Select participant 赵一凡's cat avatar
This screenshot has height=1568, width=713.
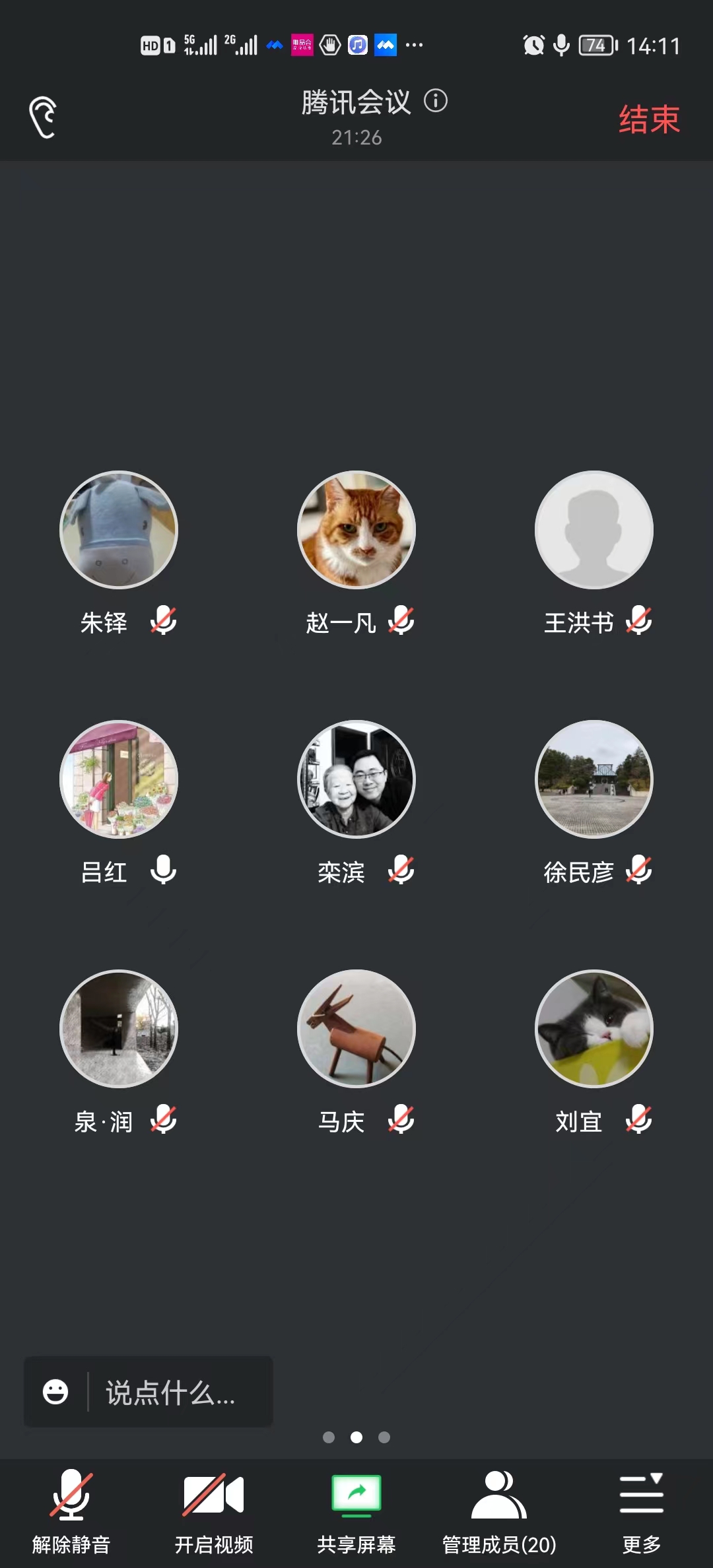tap(356, 530)
